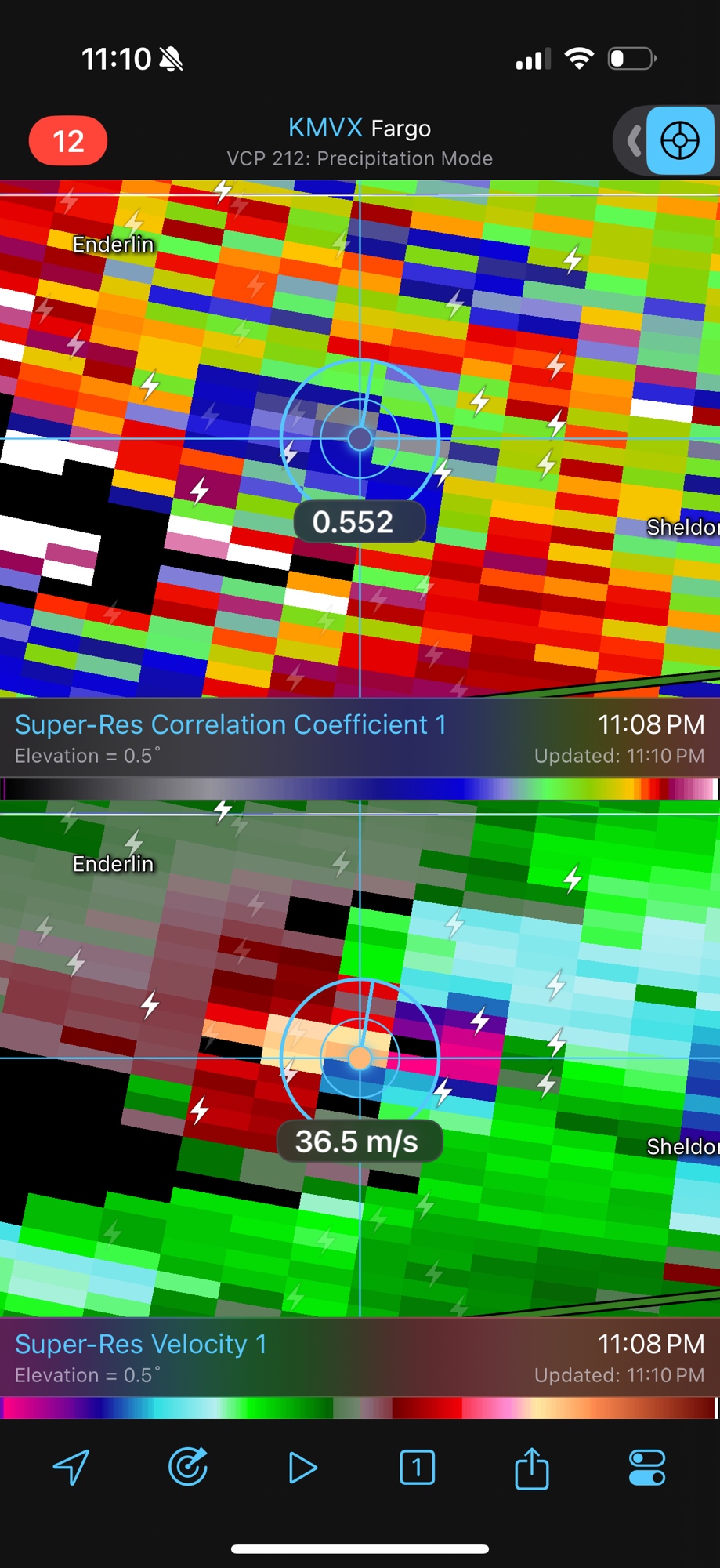Open the panel layout button
This screenshot has width=720, height=1568.
417,1467
